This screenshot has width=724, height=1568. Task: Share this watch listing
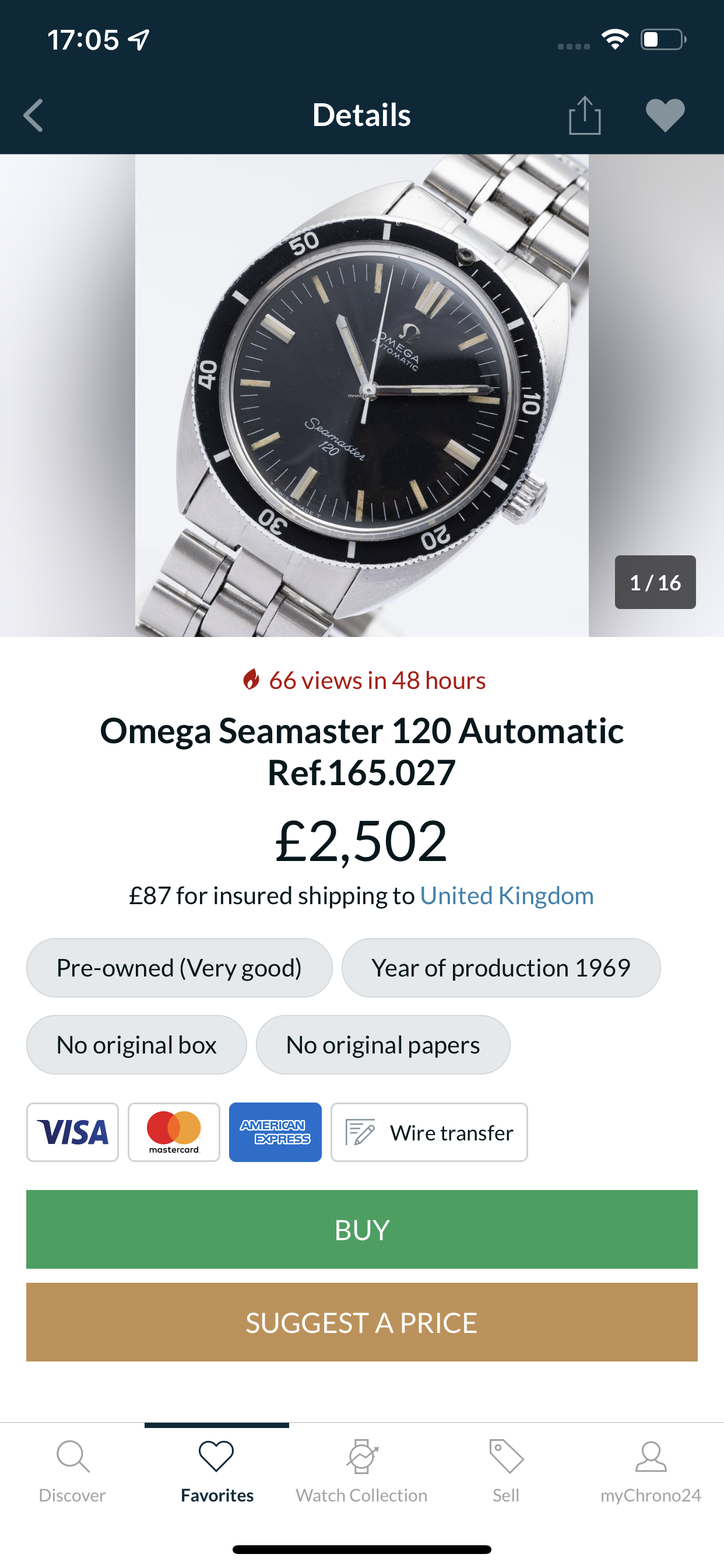pyautogui.click(x=585, y=115)
